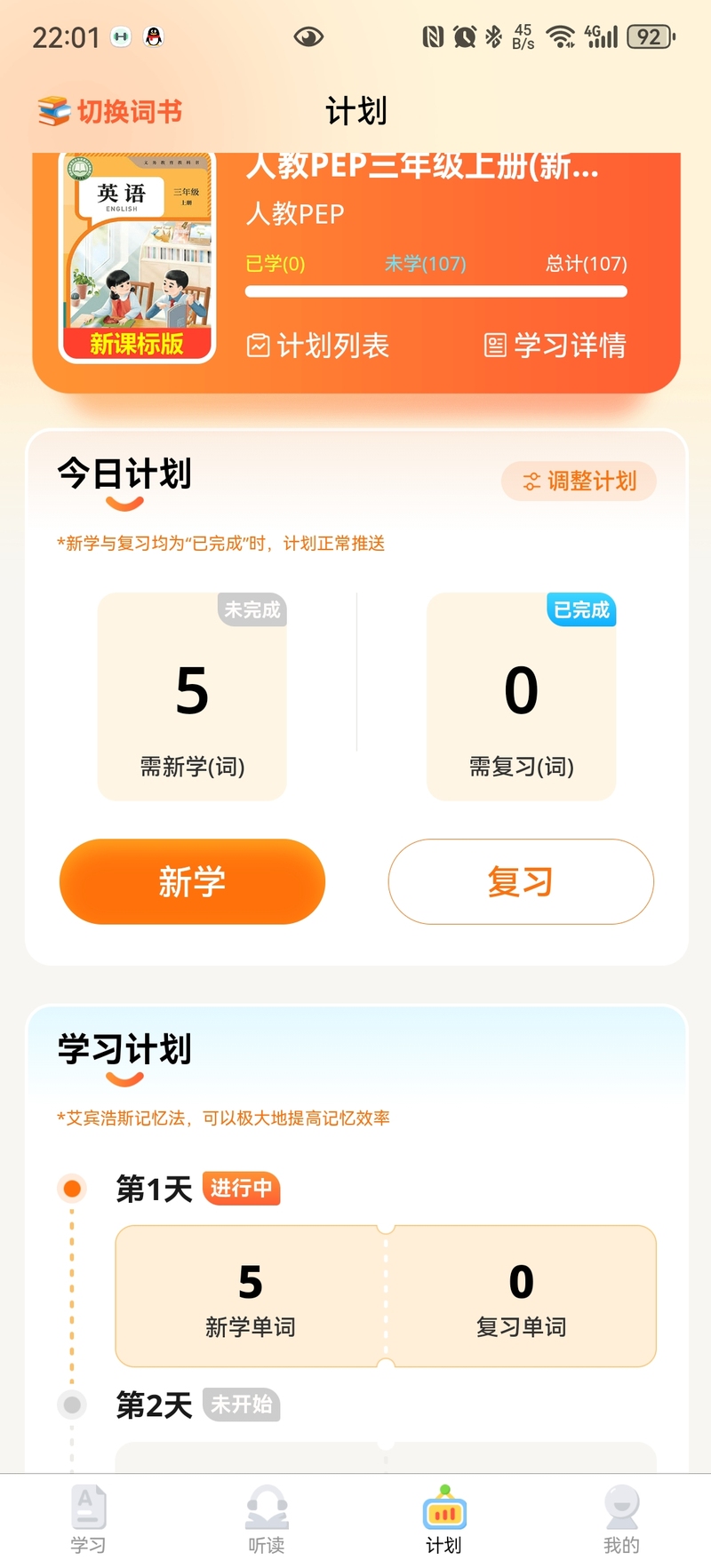711x1568 pixels.
Task: Select the 计划 tab
Action: pos(444,1519)
